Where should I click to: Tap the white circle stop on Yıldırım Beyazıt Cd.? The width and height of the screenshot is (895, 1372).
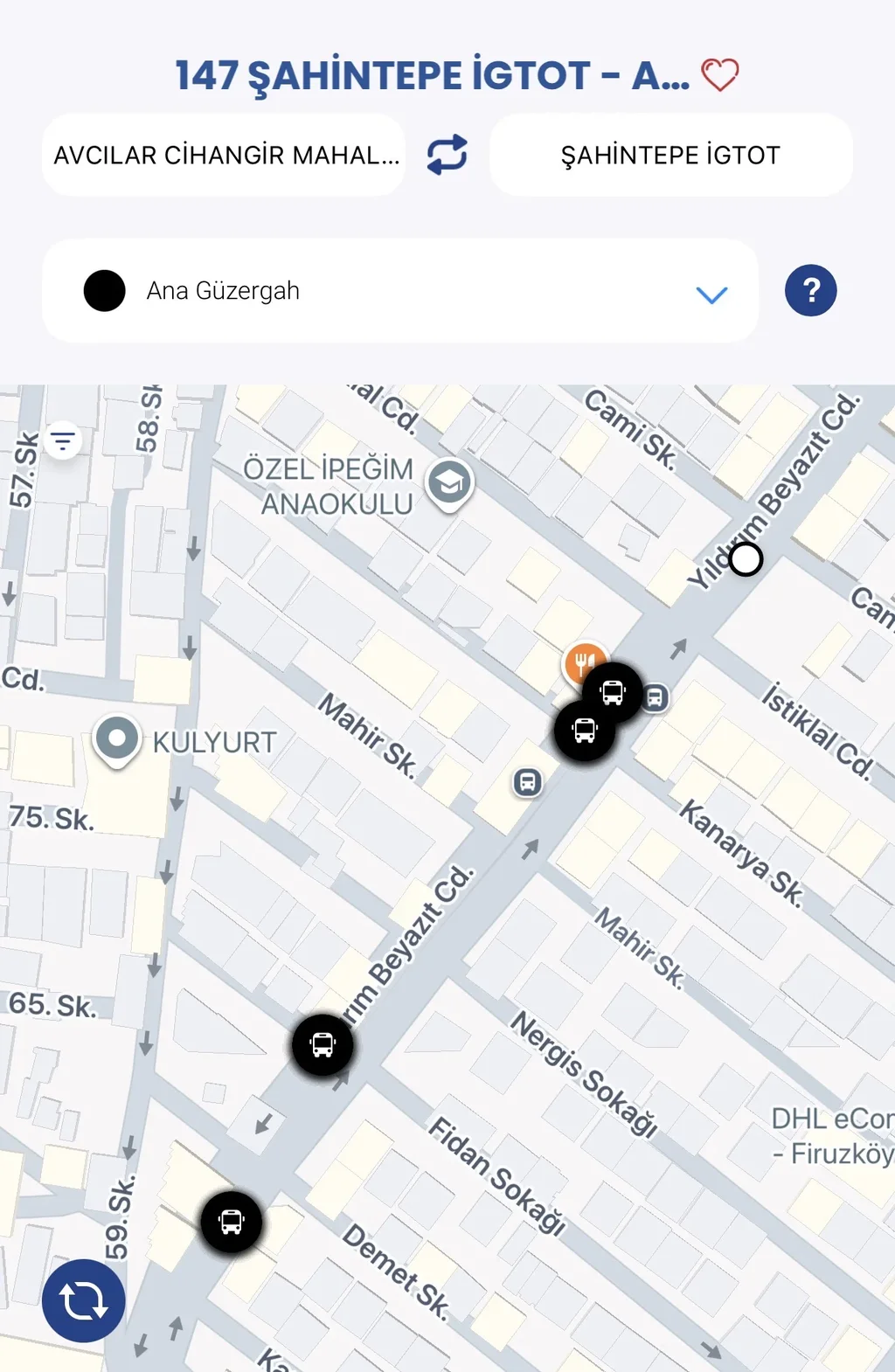[x=746, y=559]
